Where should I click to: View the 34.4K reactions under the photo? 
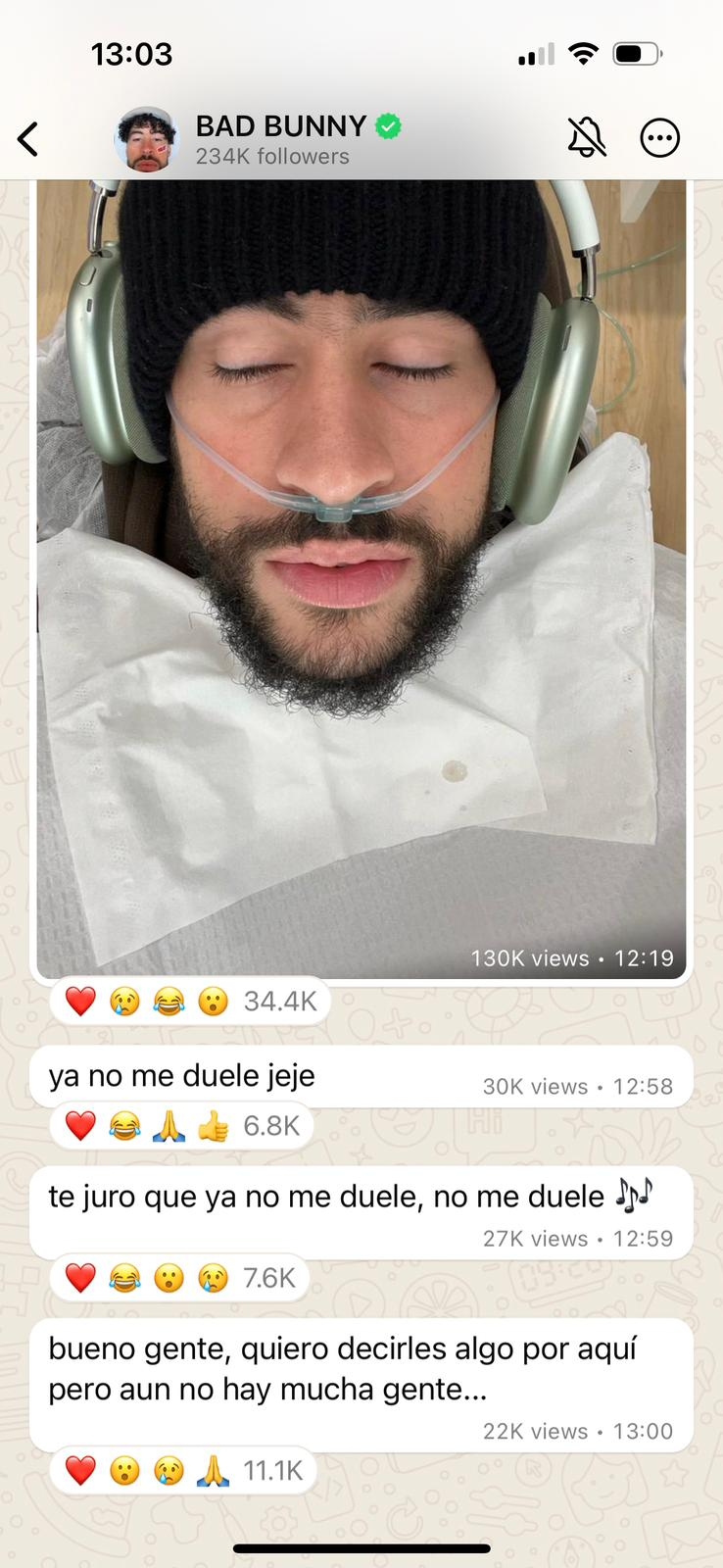point(190,1002)
